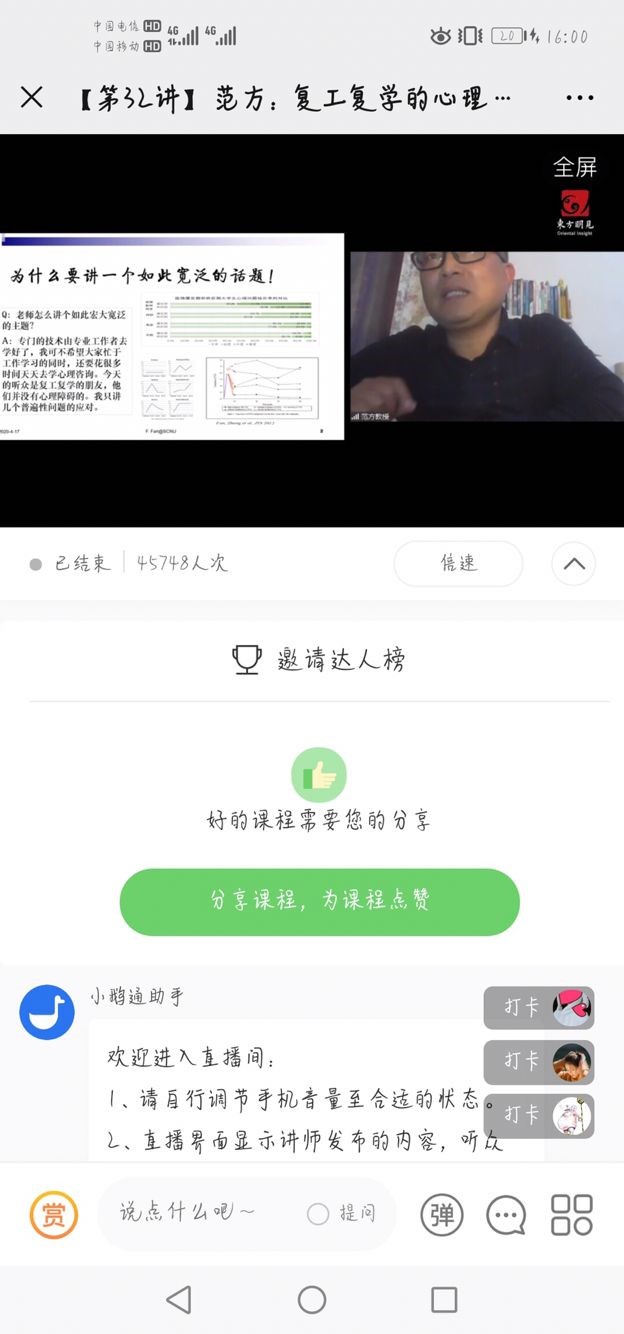This screenshot has height=1334, width=624.
Task: Close the live lecture page
Action: point(32,97)
